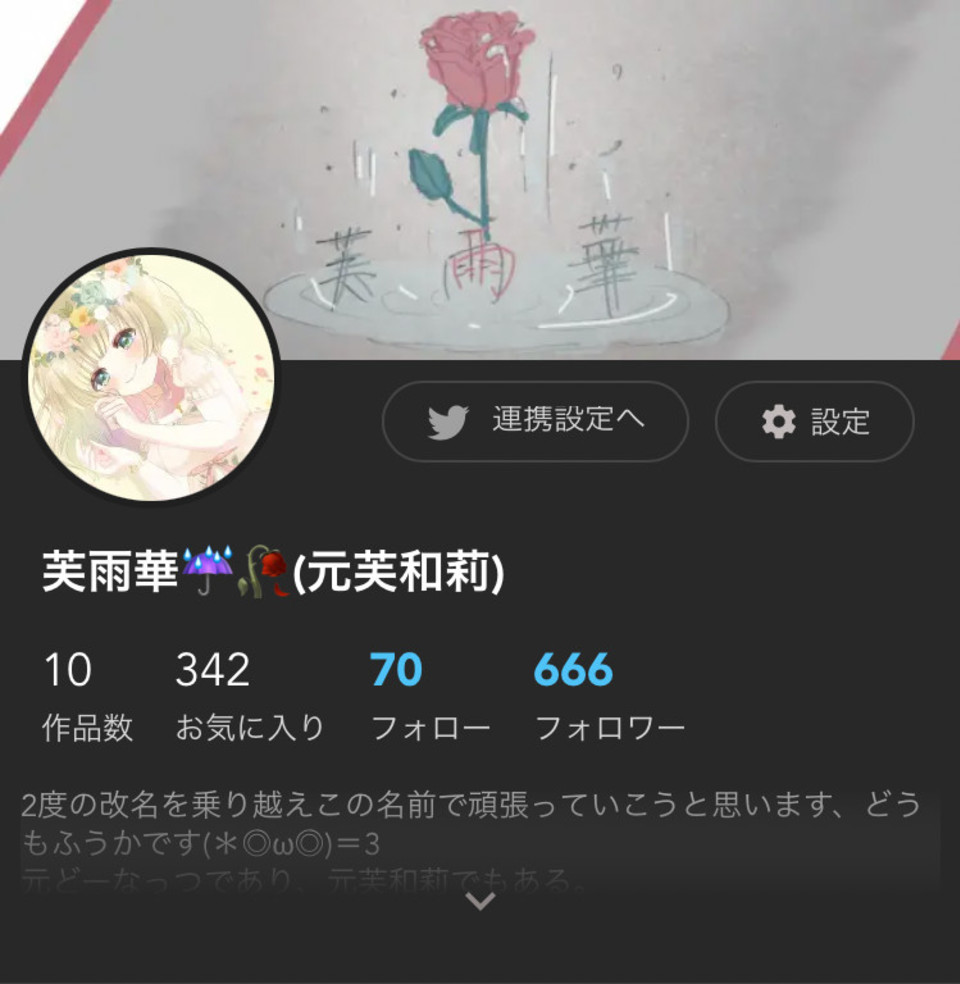Image resolution: width=960 pixels, height=984 pixels.
Task: Tap the round profile avatar picture
Action: coord(152,378)
